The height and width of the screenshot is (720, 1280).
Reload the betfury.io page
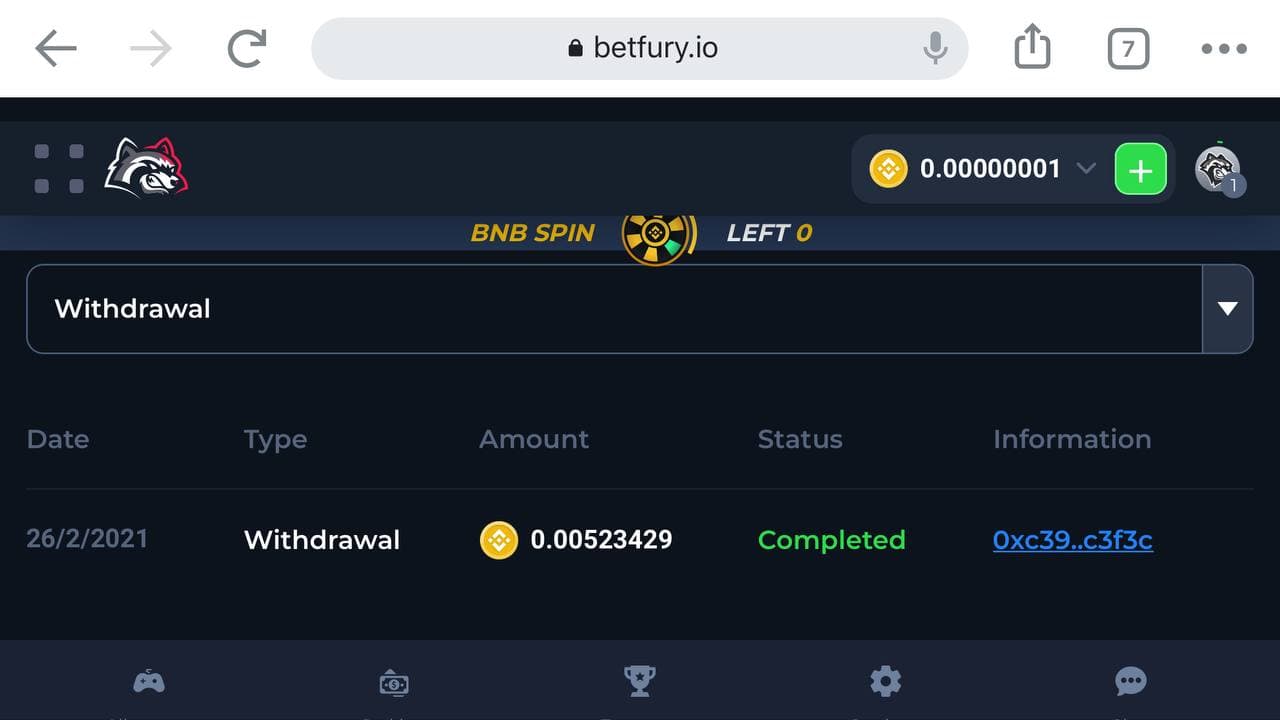click(247, 48)
